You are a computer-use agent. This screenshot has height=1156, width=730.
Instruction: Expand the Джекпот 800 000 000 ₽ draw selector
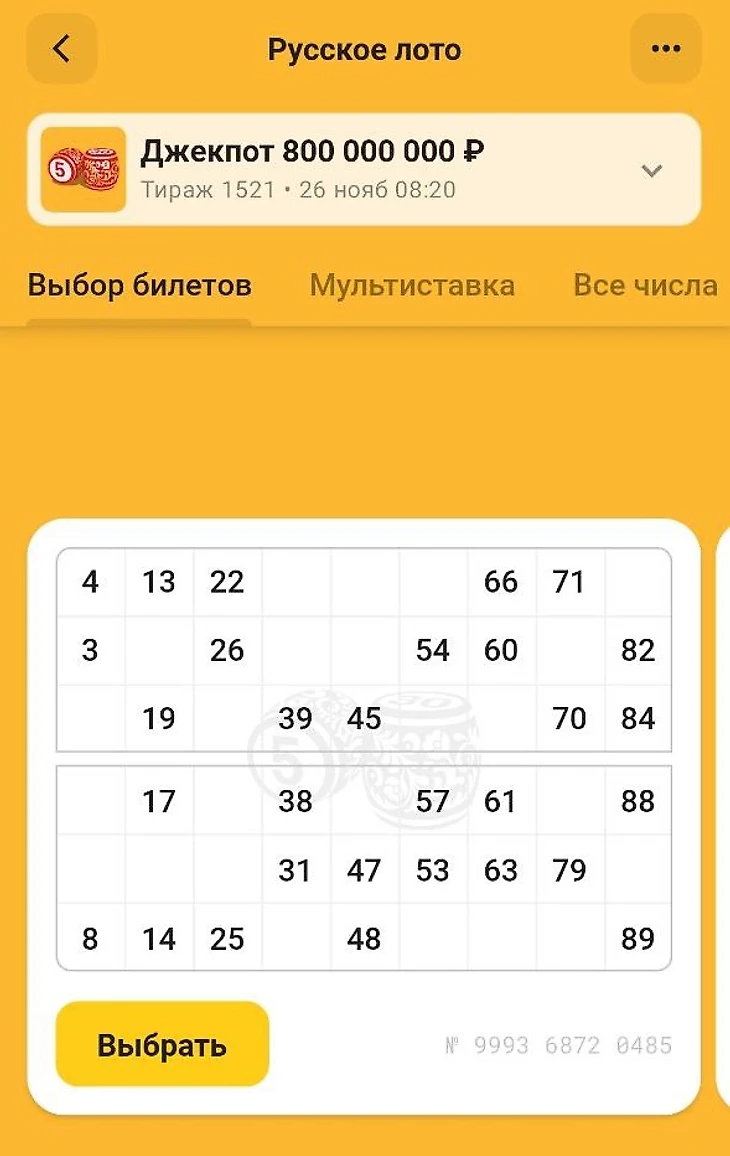(x=652, y=170)
